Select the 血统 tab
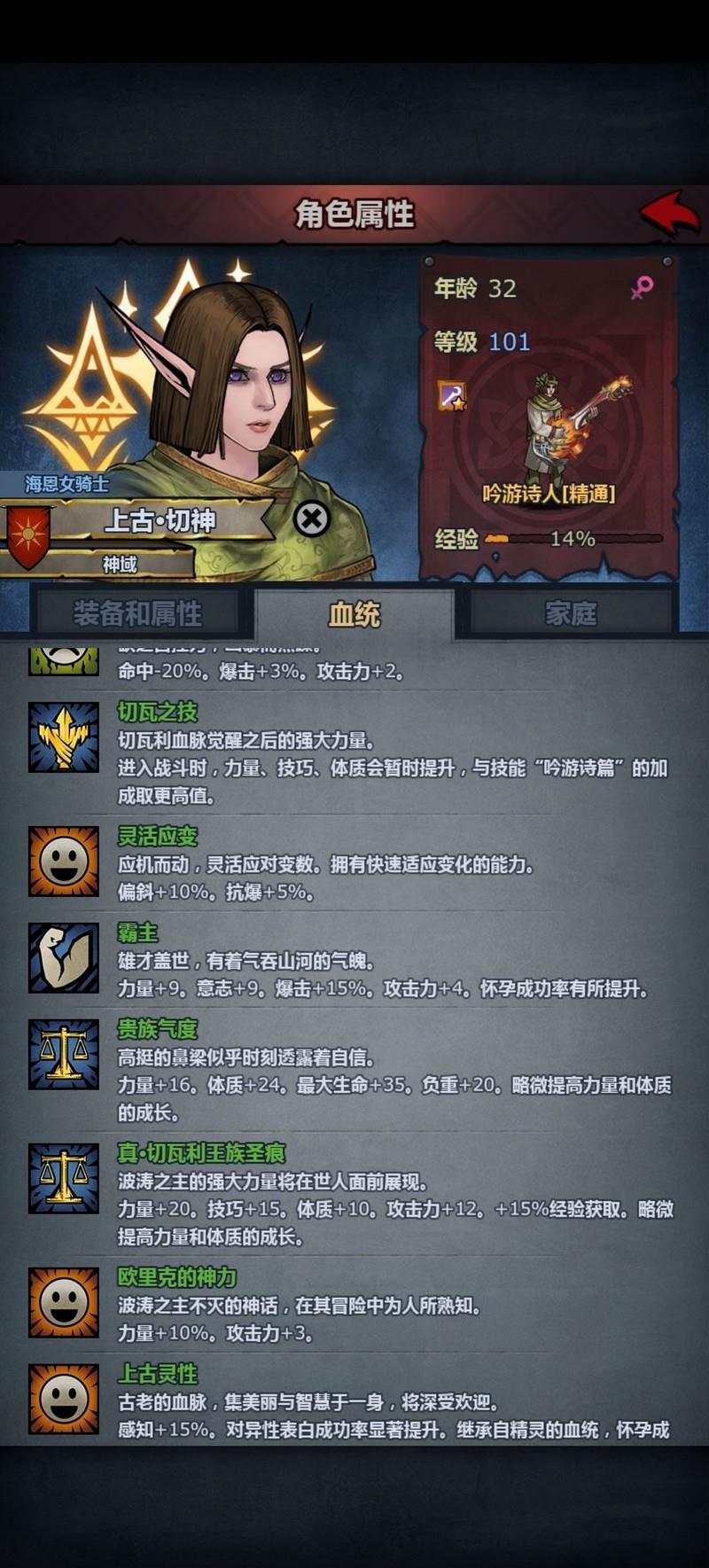The width and height of the screenshot is (709, 1568). (354, 612)
